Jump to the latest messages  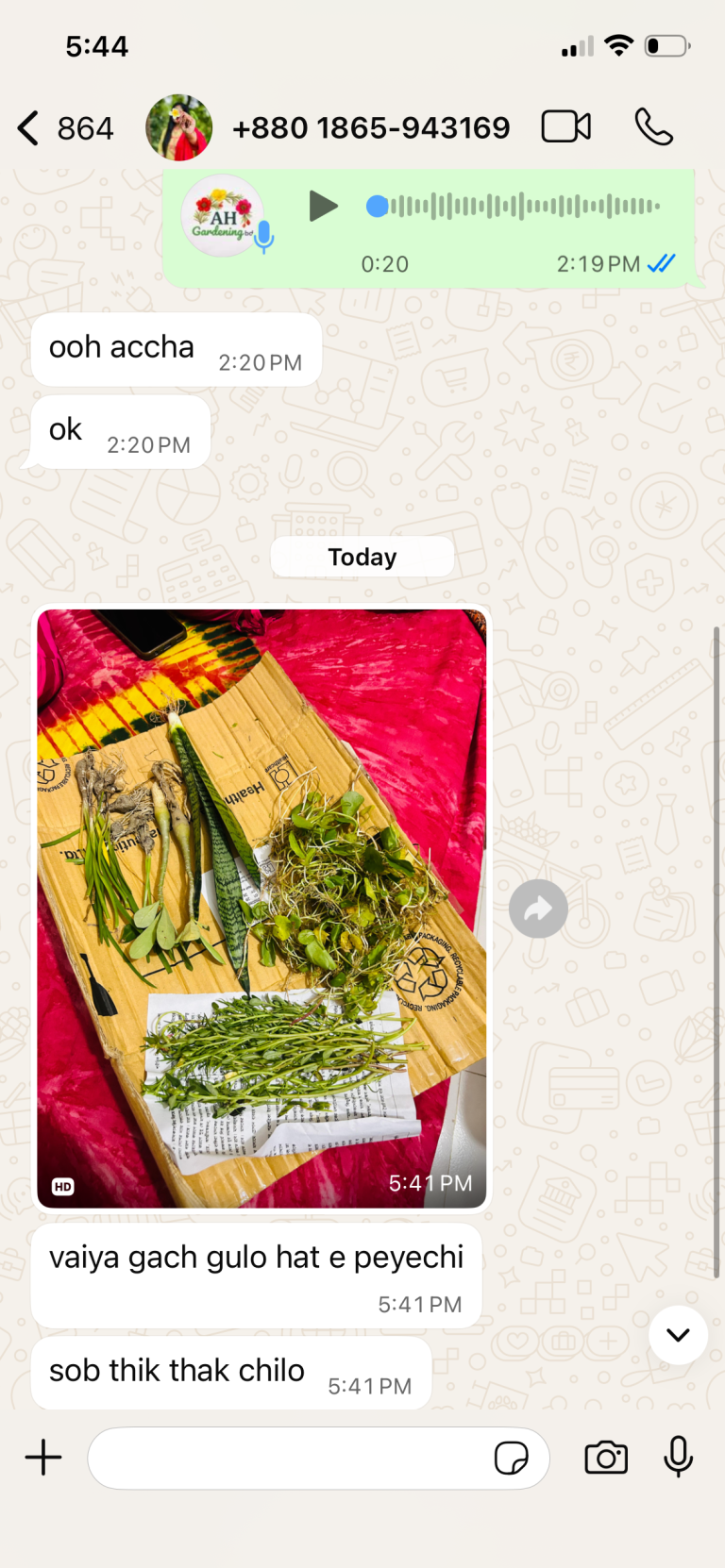[x=678, y=1335]
